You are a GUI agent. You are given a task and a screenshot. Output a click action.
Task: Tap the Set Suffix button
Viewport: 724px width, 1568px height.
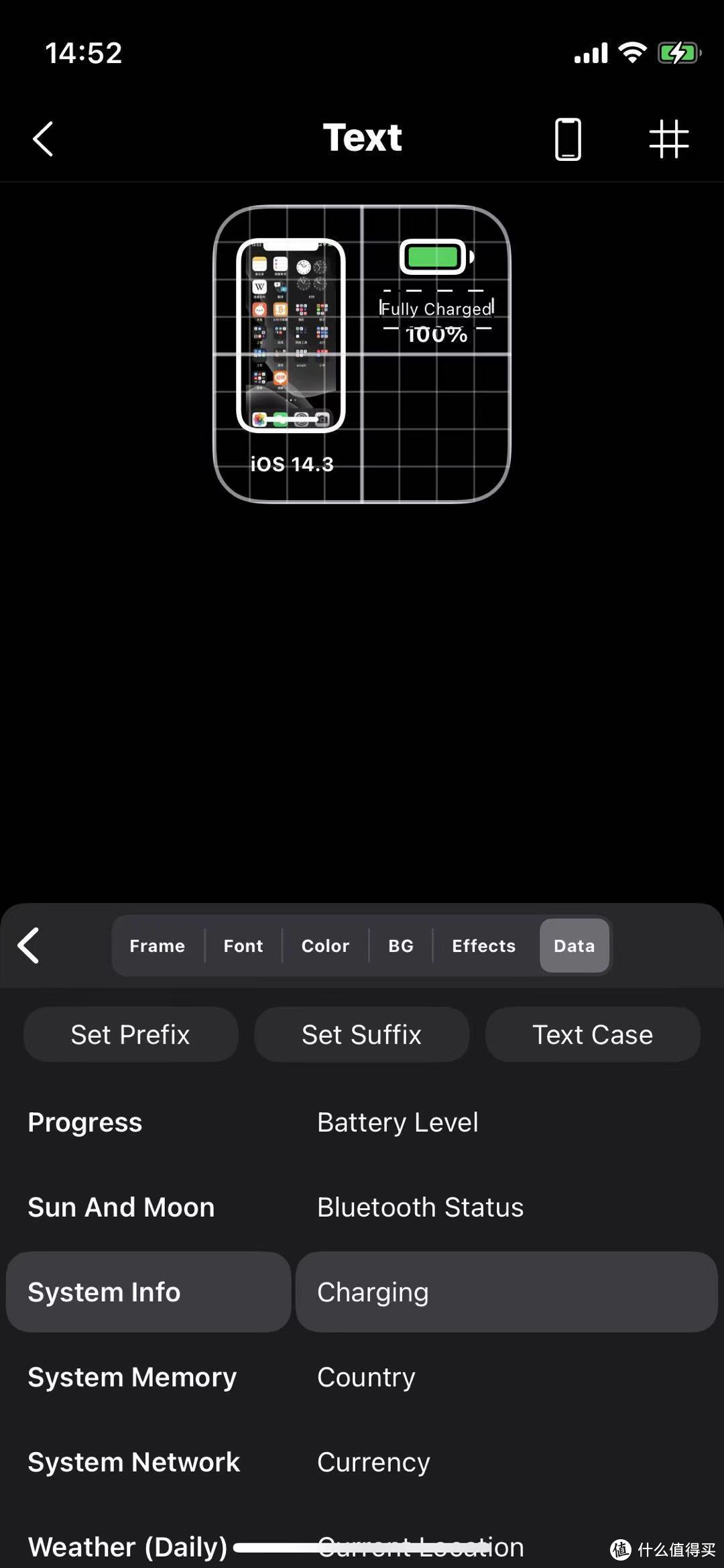pos(361,1034)
